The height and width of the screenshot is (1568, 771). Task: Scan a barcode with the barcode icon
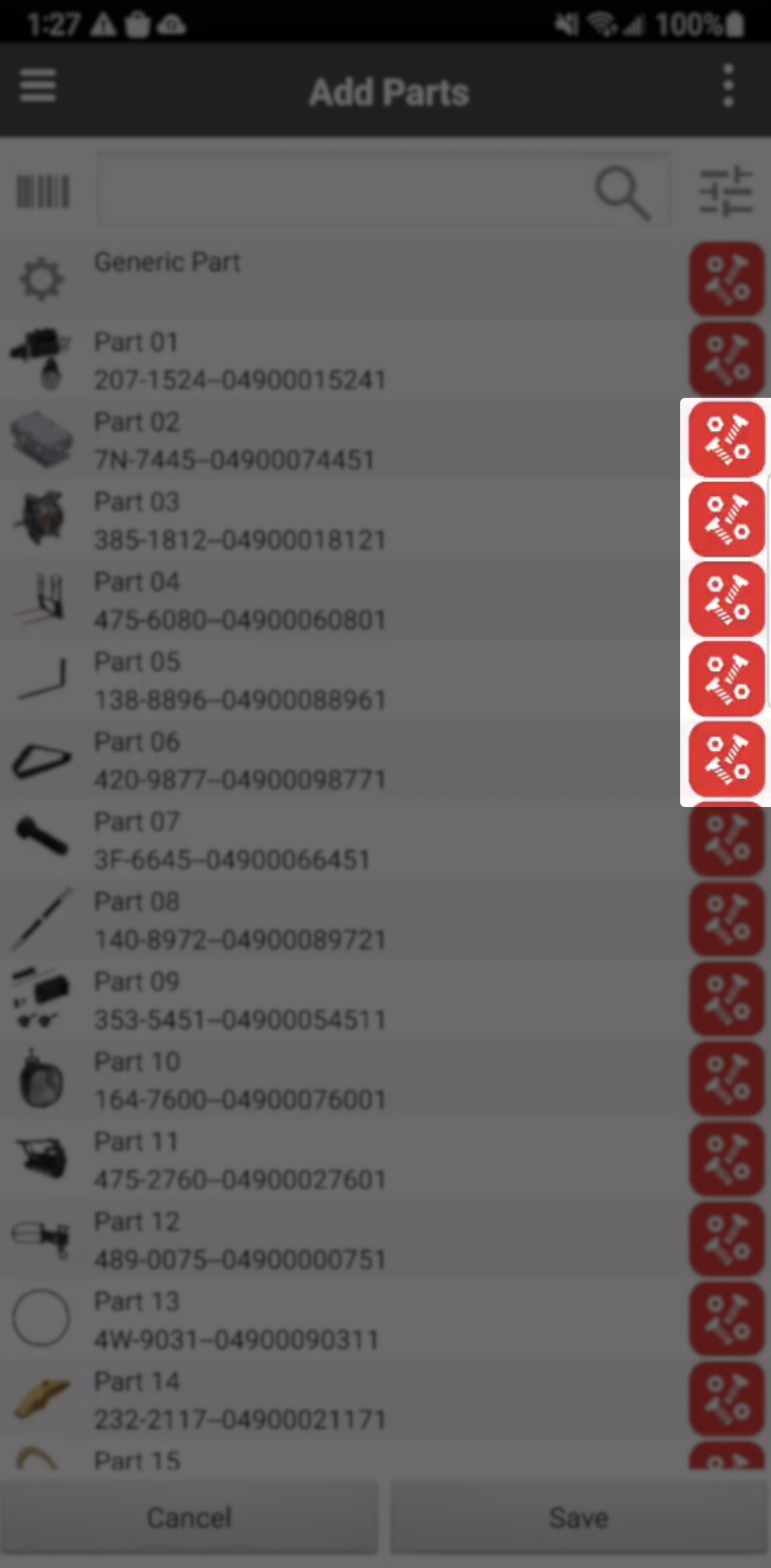[43, 191]
